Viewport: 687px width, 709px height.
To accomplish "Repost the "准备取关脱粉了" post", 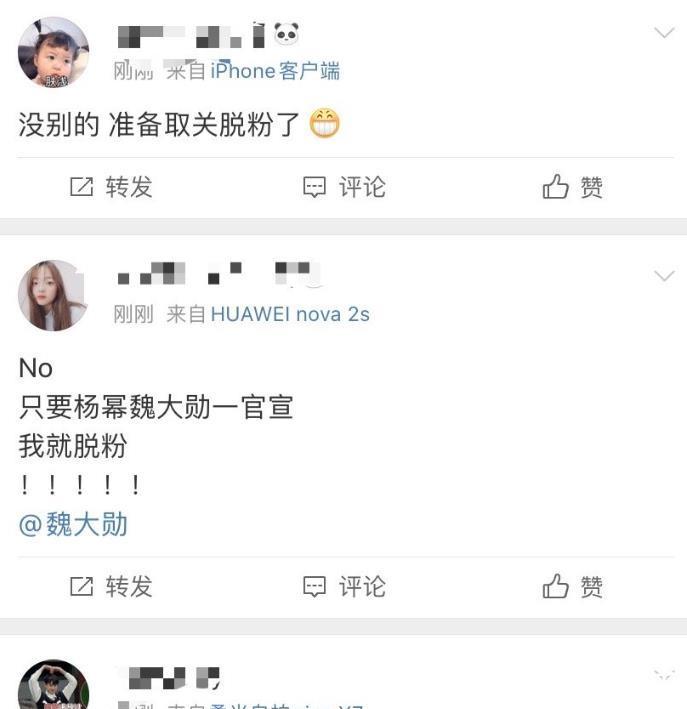I will point(111,187).
